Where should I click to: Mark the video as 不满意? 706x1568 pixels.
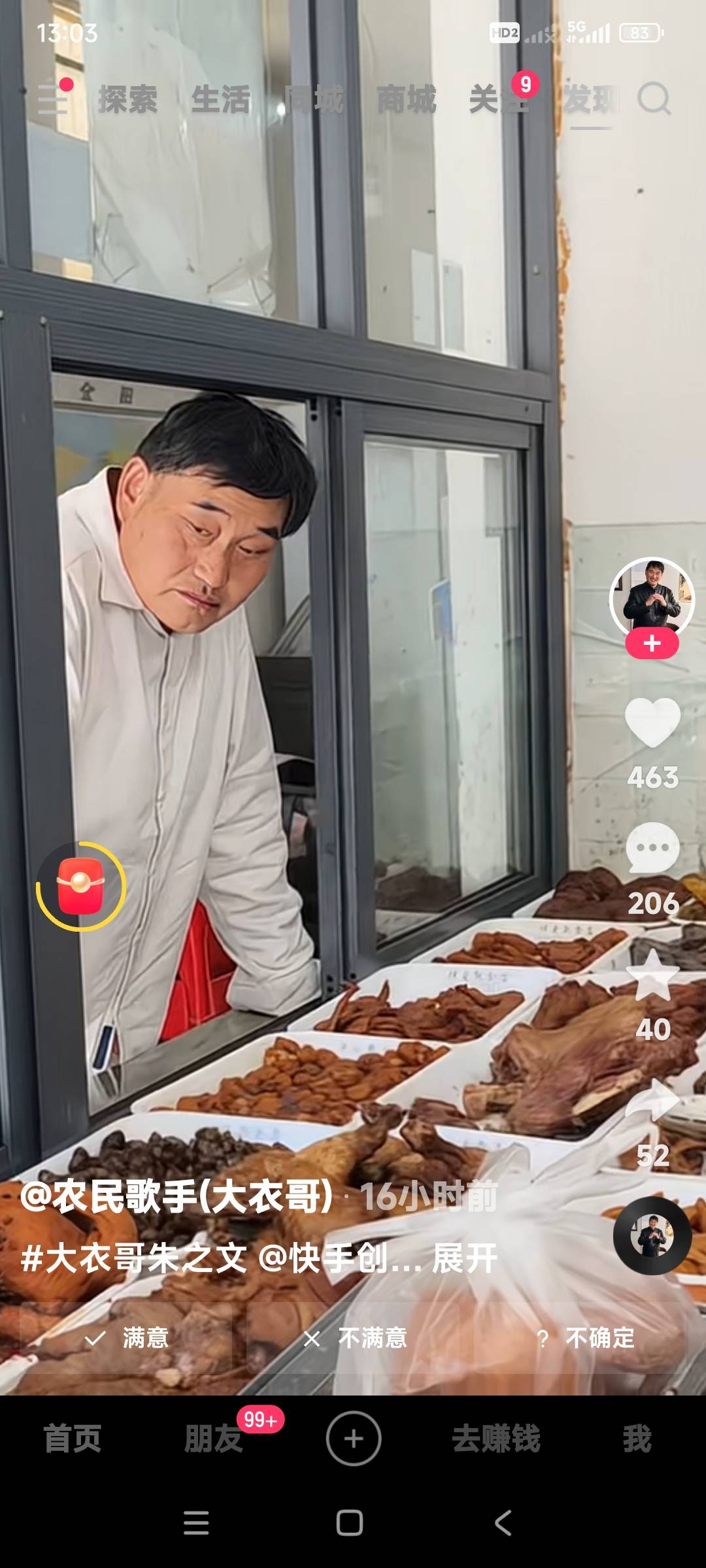[356, 1338]
